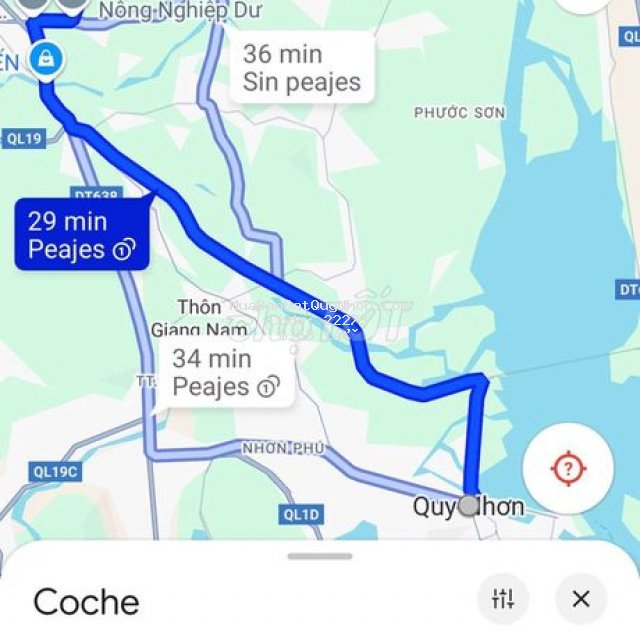Recenter map on my location
This screenshot has width=640, height=640.
(x=568, y=467)
